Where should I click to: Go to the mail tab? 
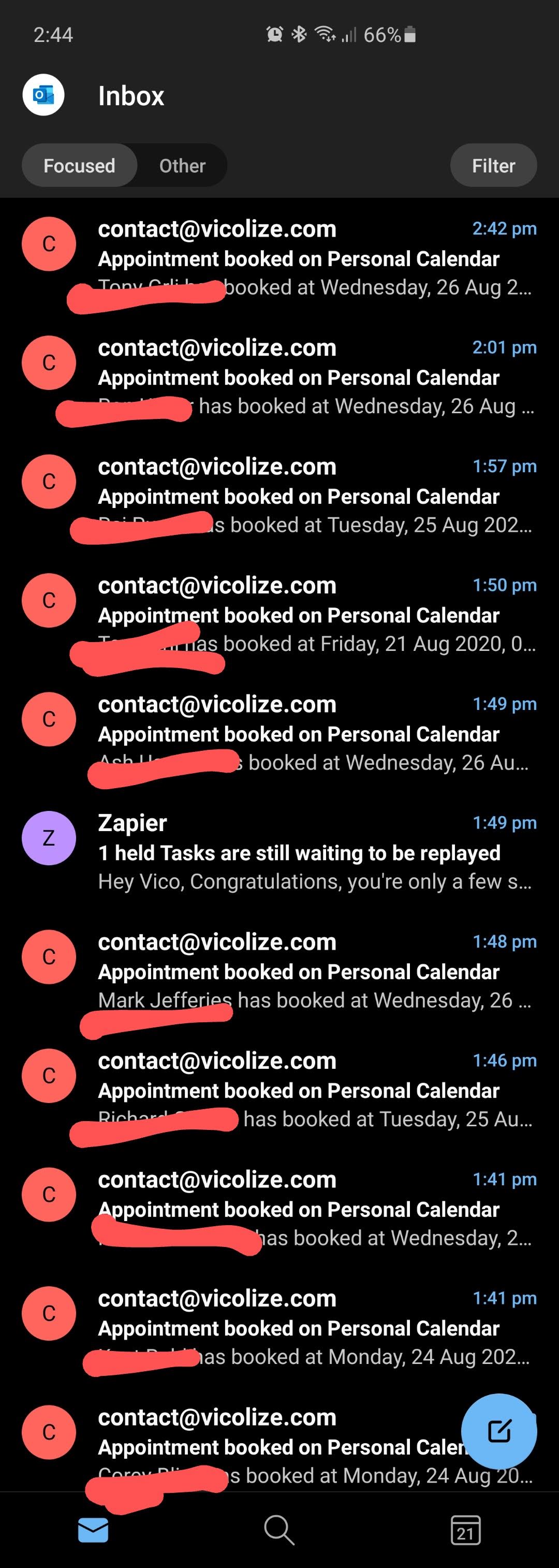(x=93, y=1530)
